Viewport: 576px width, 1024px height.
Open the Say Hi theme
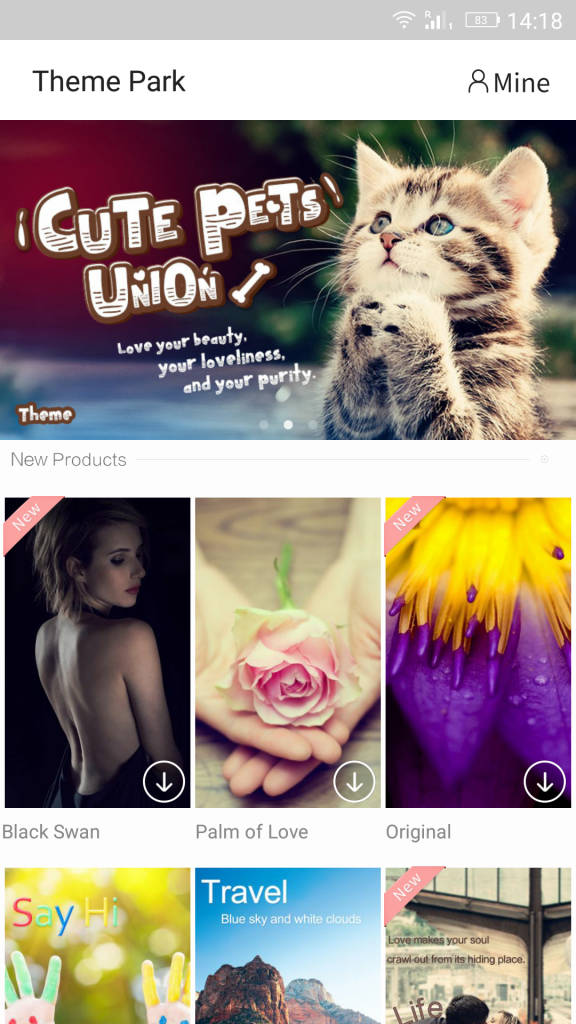(97, 946)
